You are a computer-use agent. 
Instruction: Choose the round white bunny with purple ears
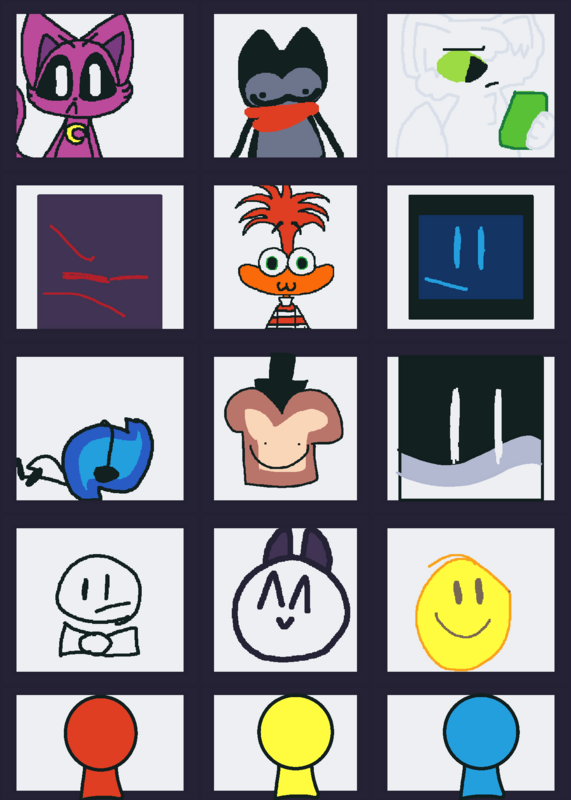point(285,600)
